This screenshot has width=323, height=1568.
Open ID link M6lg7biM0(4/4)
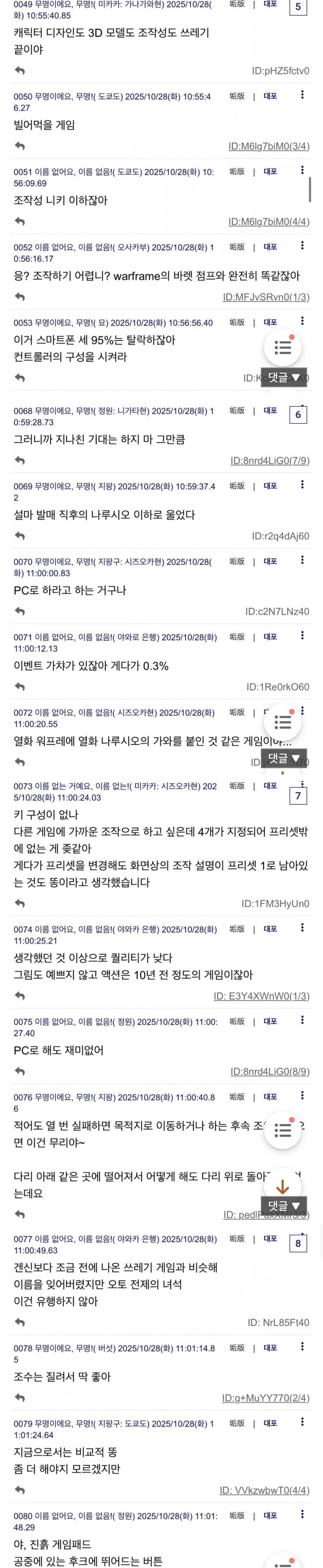click(268, 221)
